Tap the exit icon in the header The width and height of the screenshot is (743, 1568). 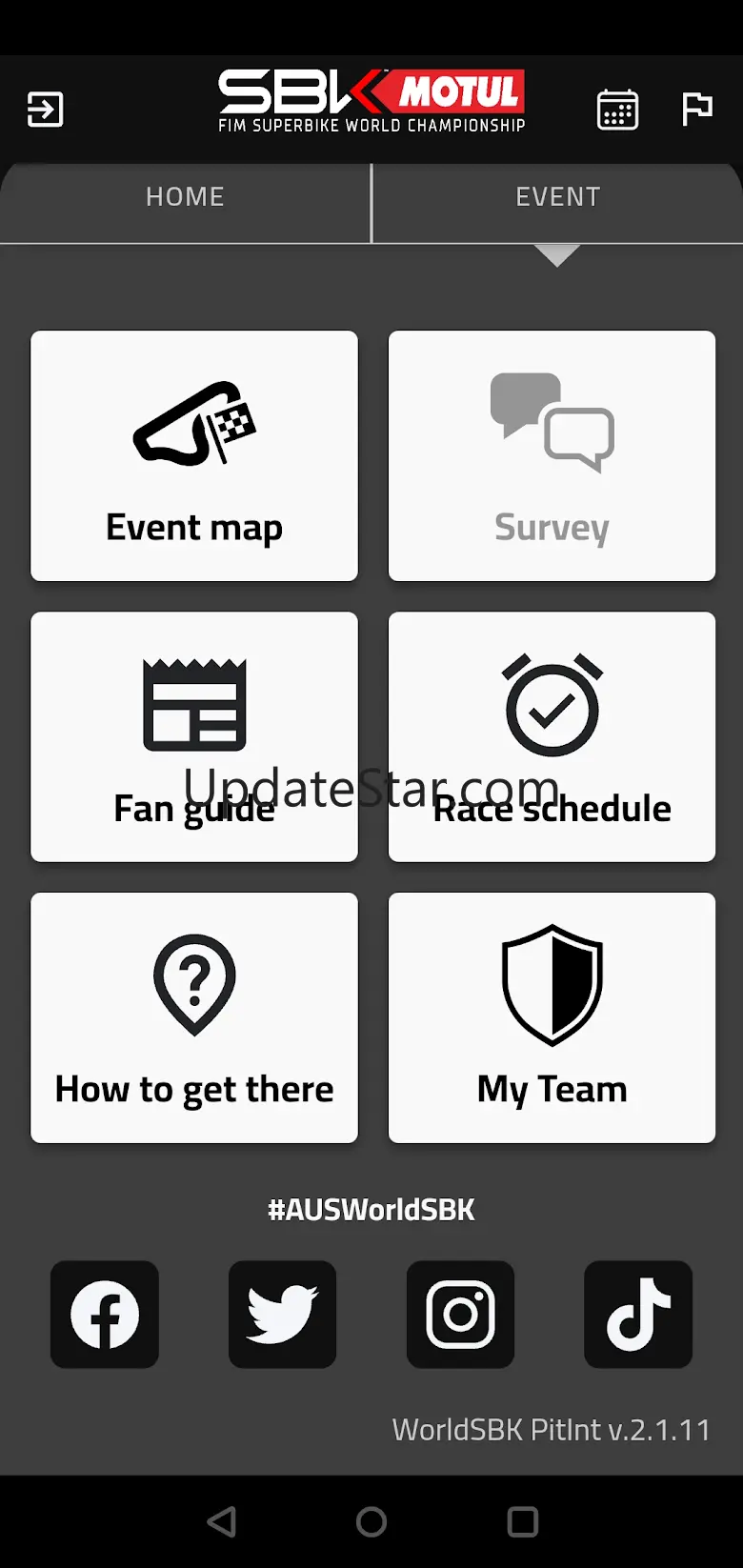click(x=45, y=110)
